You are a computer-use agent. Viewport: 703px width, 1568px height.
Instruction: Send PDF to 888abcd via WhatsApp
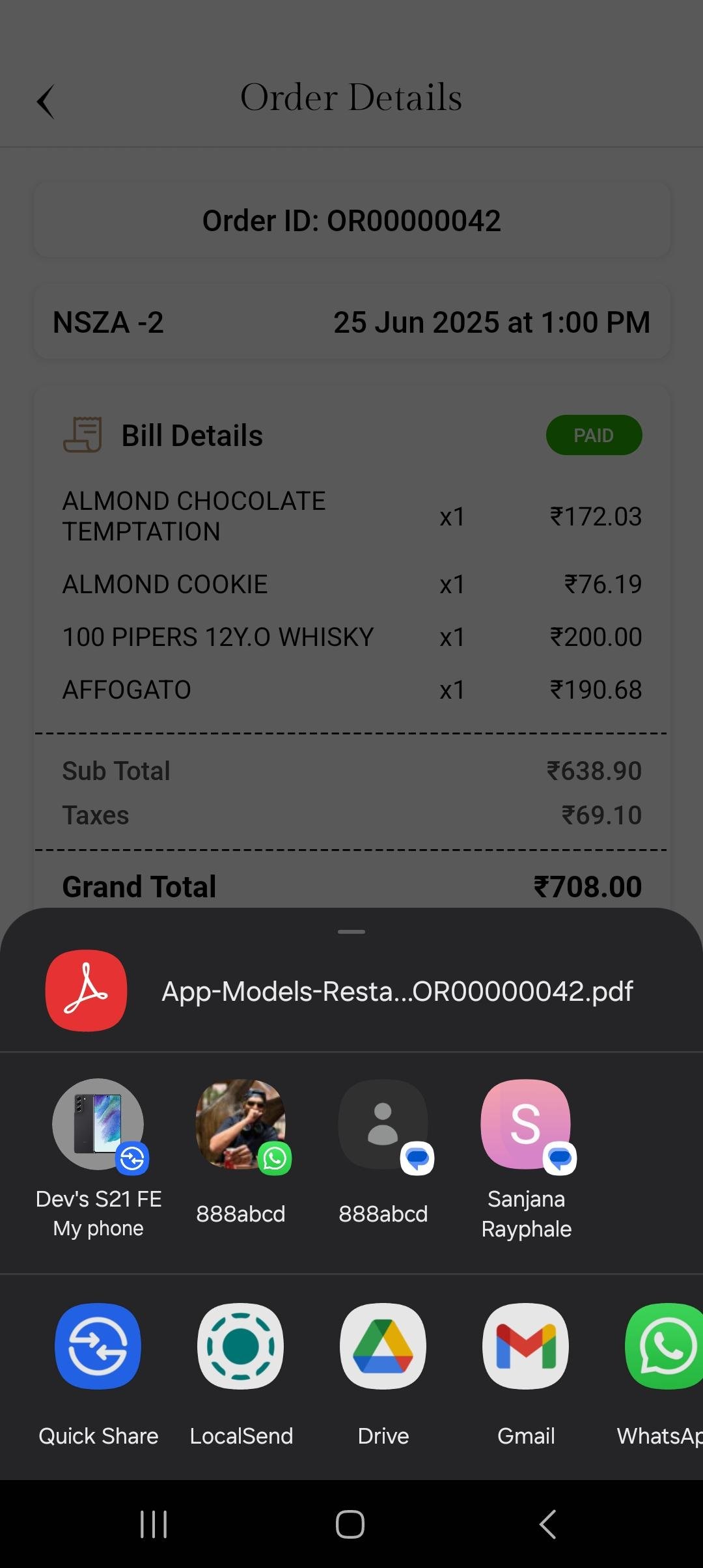tap(240, 1125)
